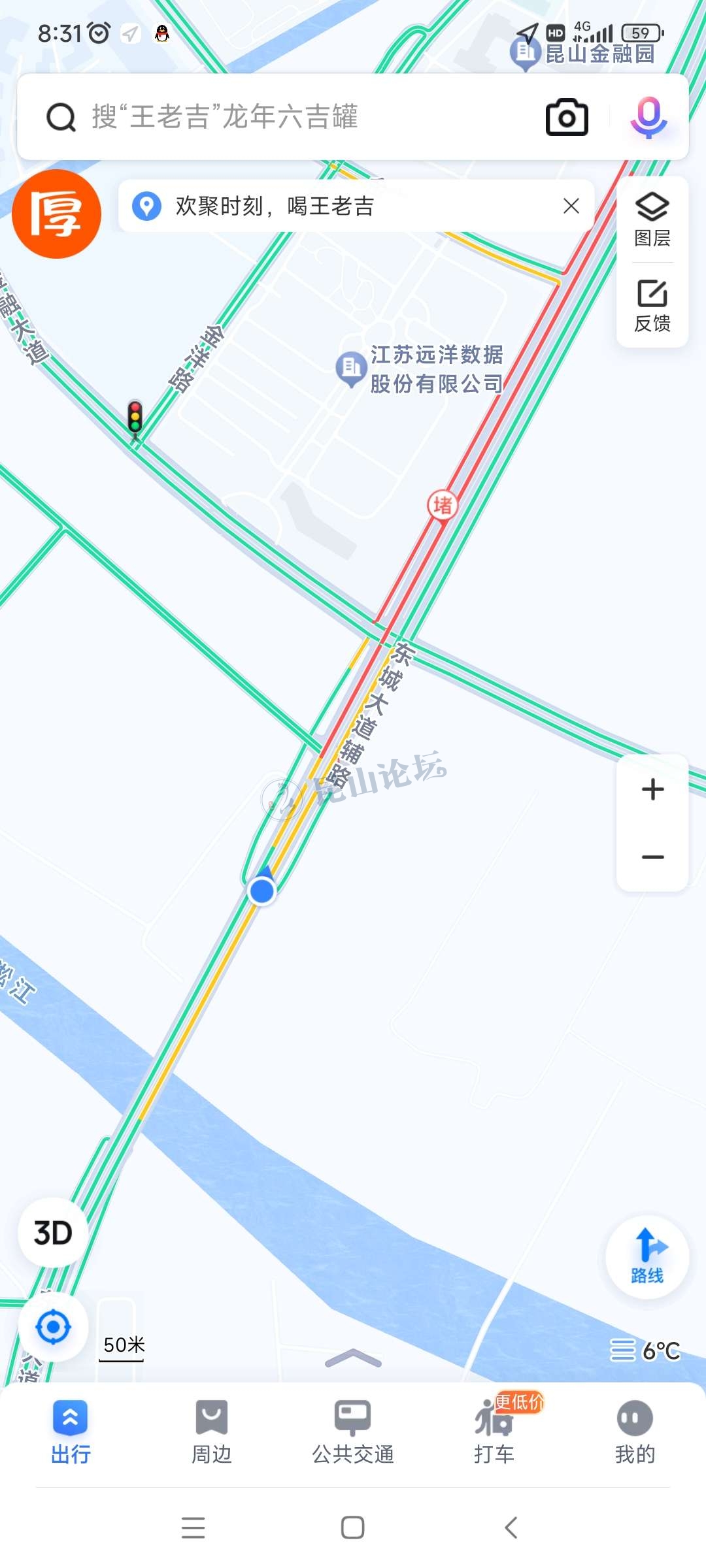
Task: Open the 图层 map layers panel
Action: coord(652,220)
